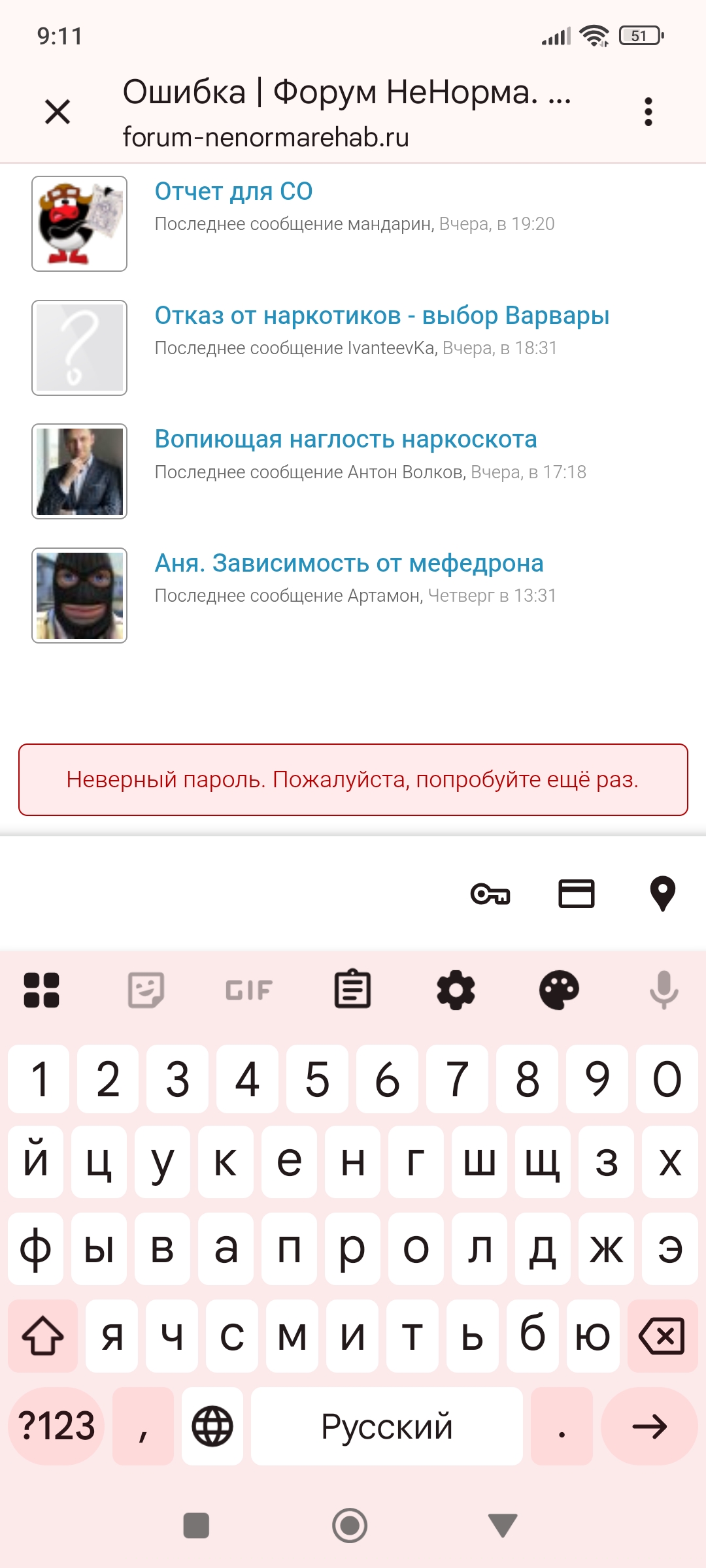The height and width of the screenshot is (1568, 706).
Task: Switch keyboard language with globe key
Action: tap(212, 1426)
